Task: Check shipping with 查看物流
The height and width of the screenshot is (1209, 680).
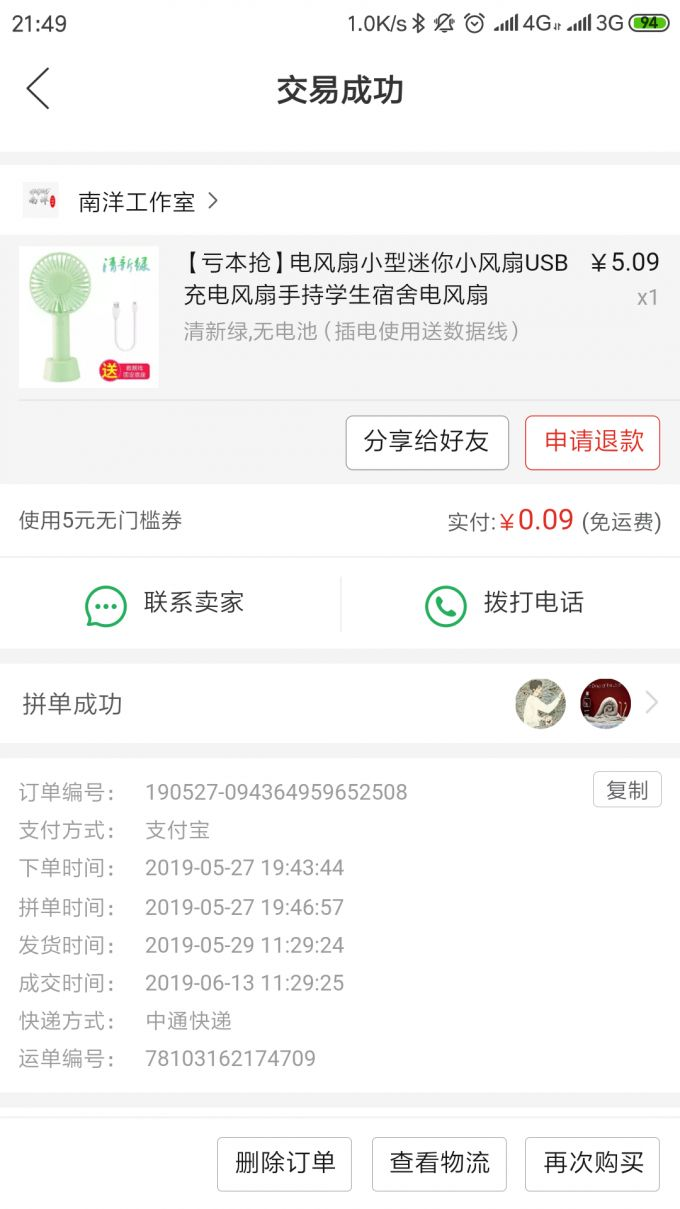Action: coord(440,1163)
